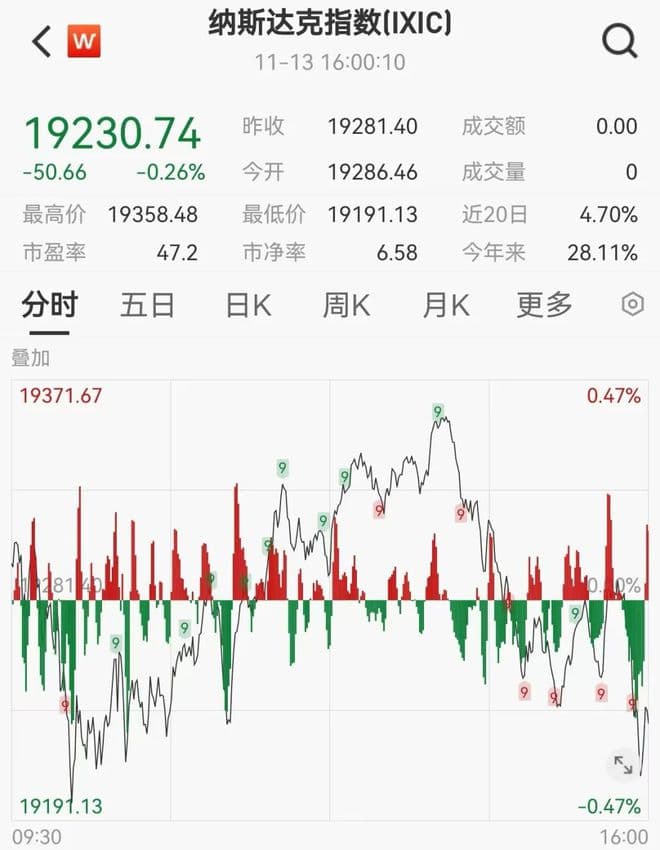Expand the chart to full screen
Viewport: 660px width, 850px height.
point(623,765)
